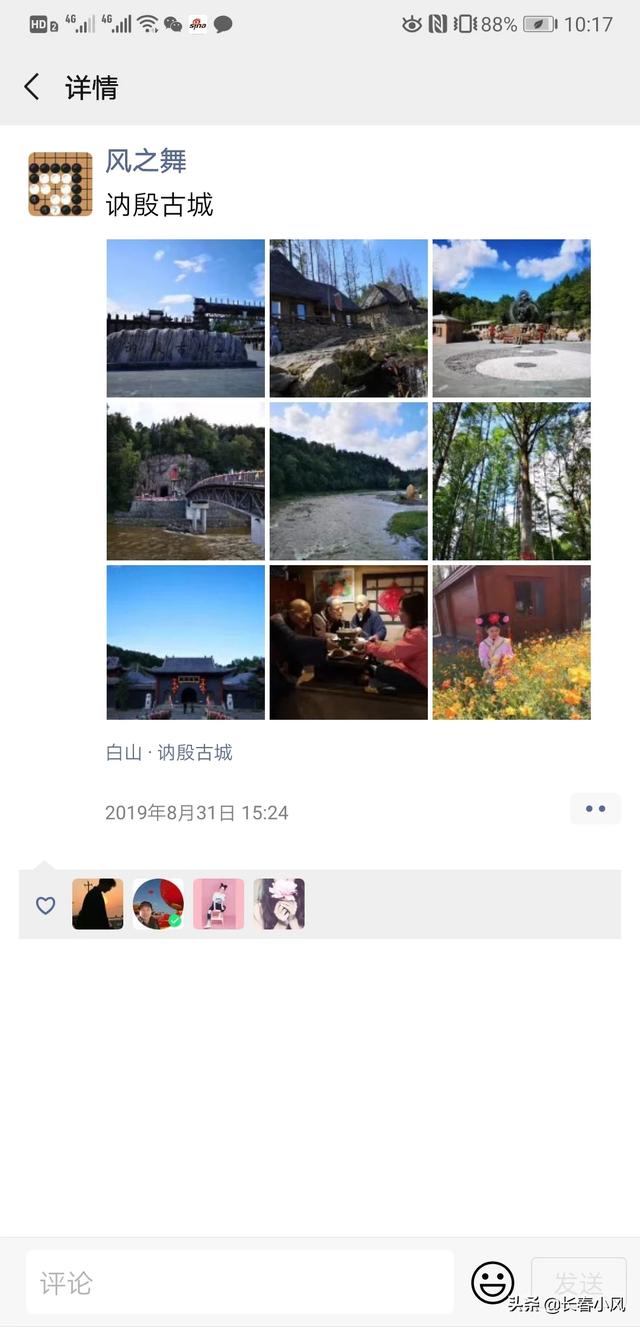The width and height of the screenshot is (640, 1327).
Task: View the temple gate photo
Action: pyautogui.click(x=186, y=642)
